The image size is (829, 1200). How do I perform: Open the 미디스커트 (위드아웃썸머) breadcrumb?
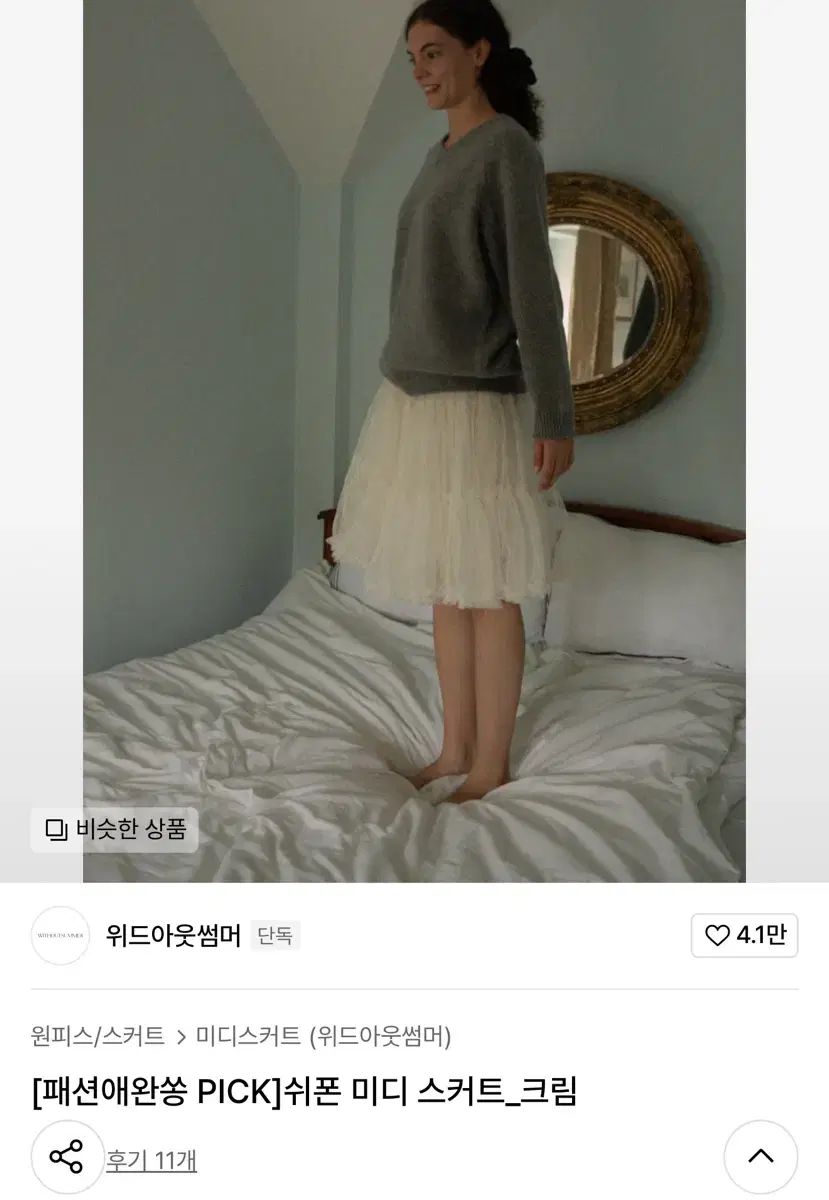[323, 1036]
